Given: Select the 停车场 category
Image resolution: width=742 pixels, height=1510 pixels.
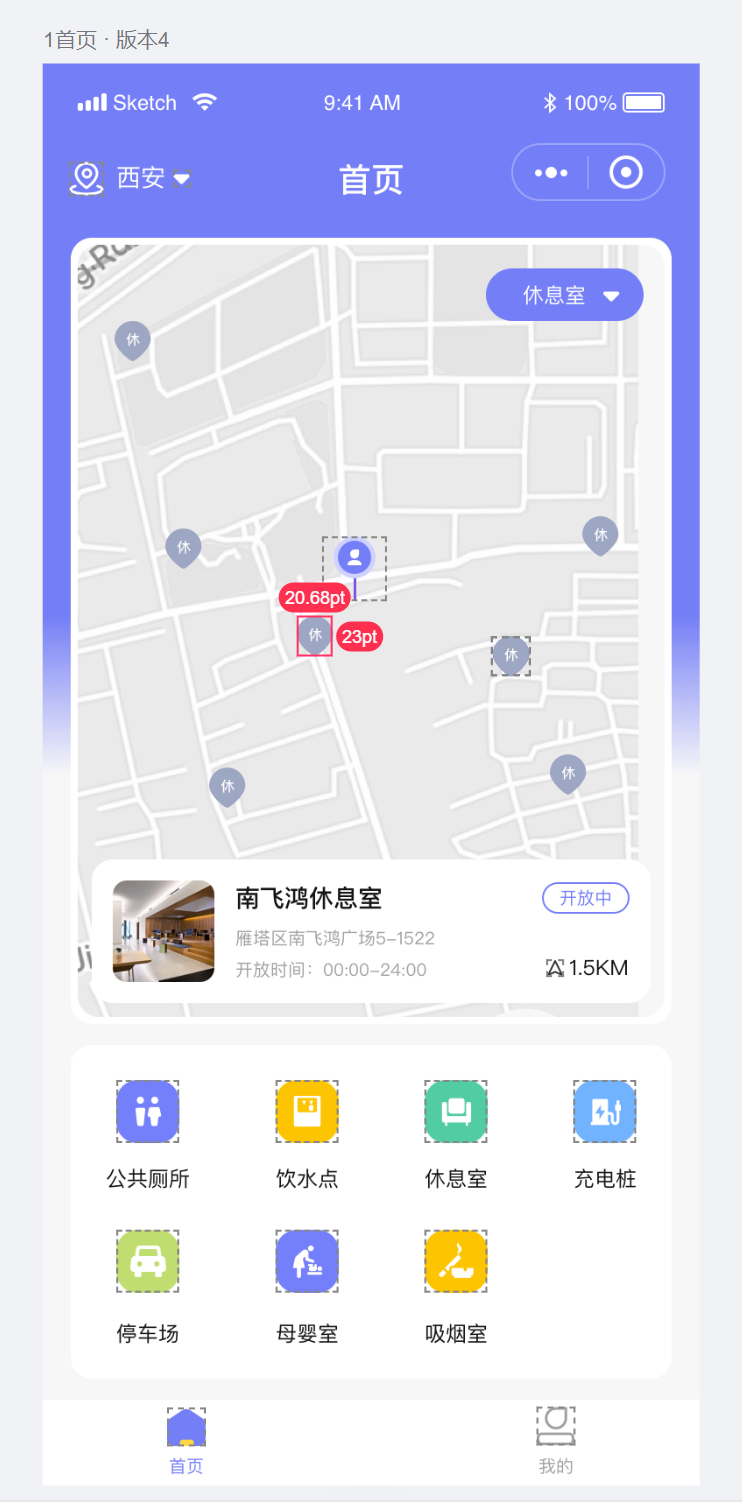Looking at the screenshot, I should (x=148, y=1261).
